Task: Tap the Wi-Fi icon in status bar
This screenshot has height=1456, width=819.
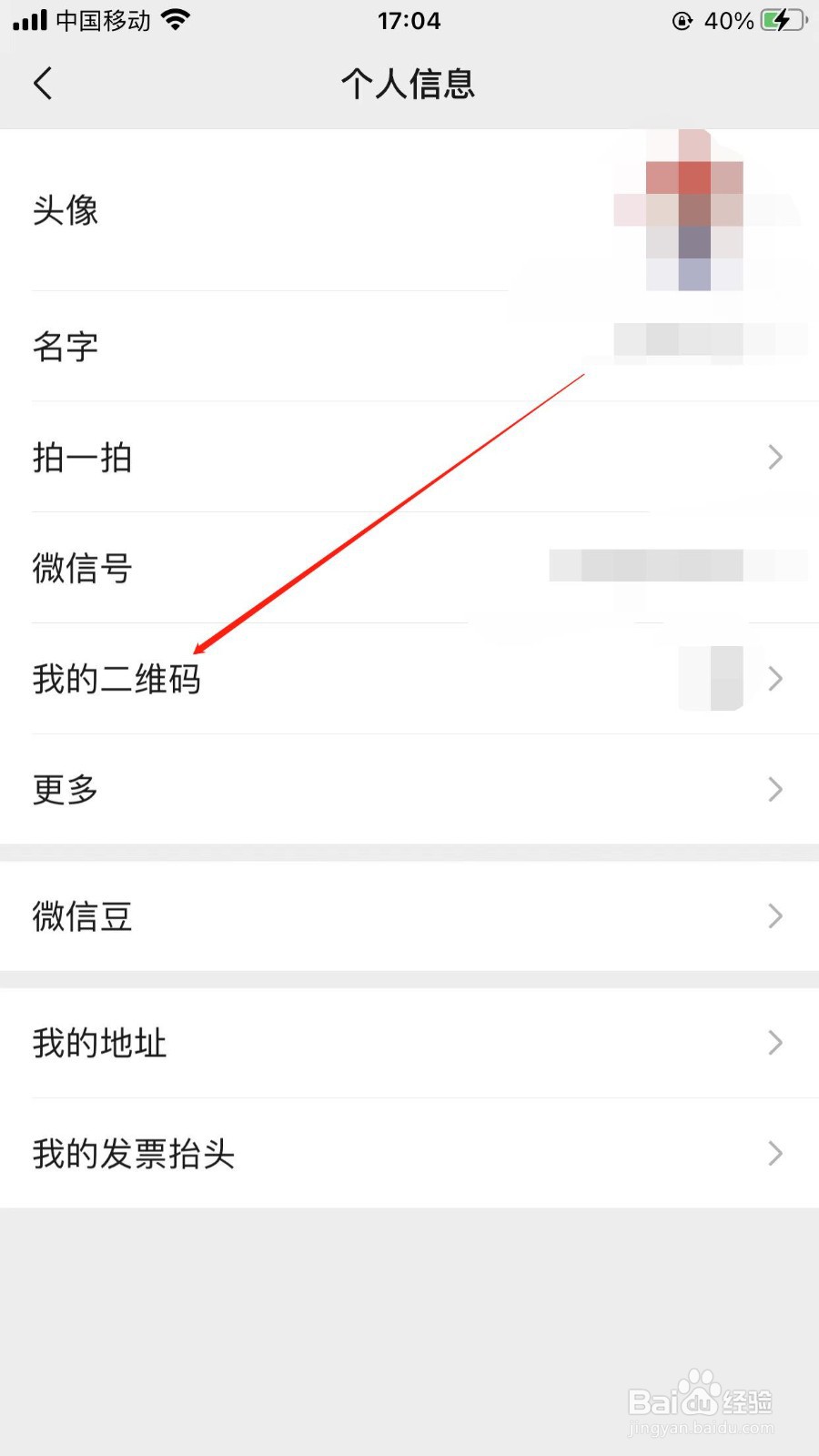Action: click(x=173, y=18)
